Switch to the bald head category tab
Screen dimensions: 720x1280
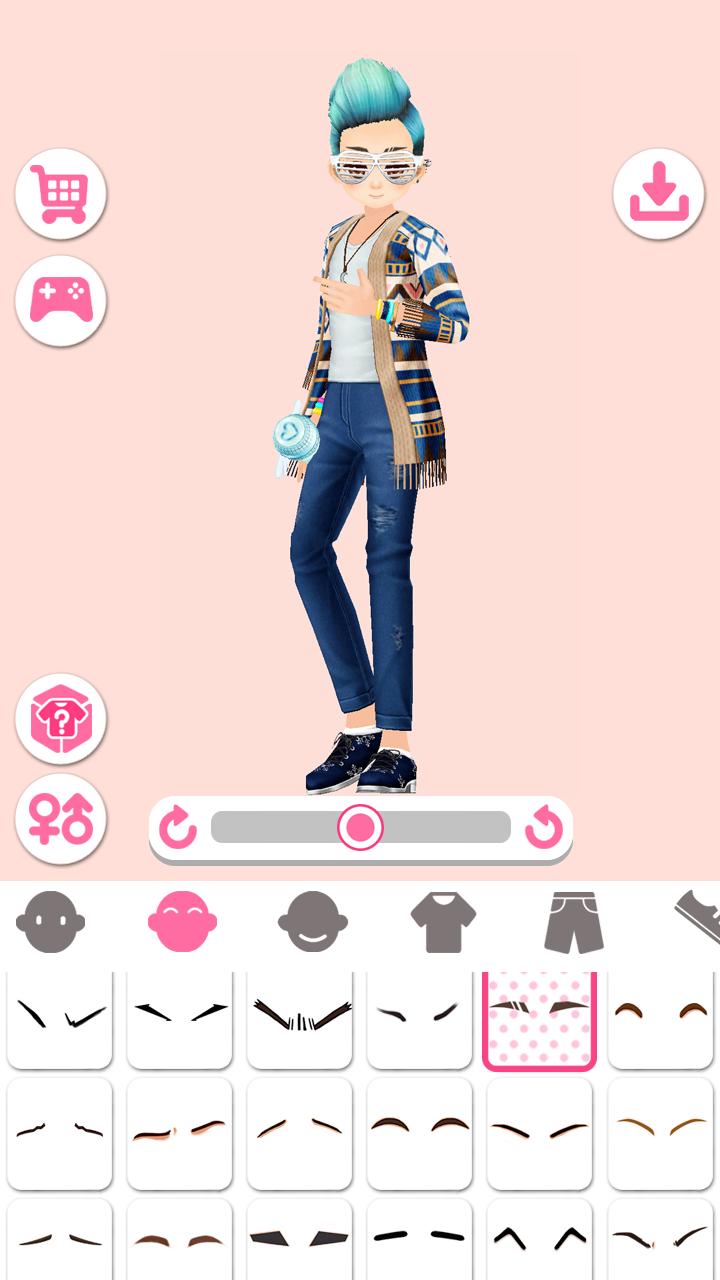(50, 922)
